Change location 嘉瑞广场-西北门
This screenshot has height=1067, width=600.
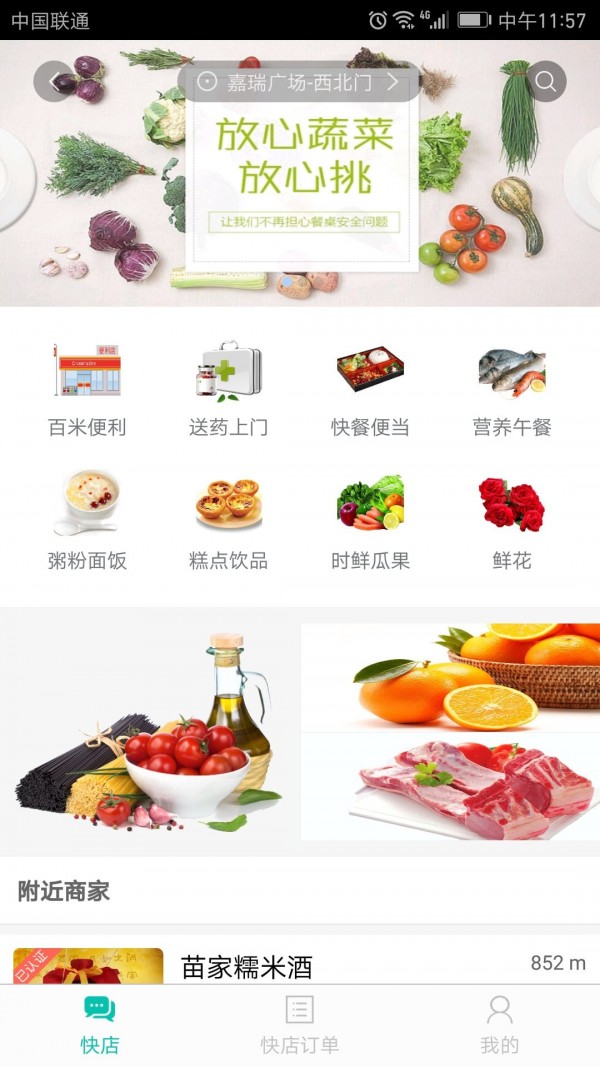298,82
